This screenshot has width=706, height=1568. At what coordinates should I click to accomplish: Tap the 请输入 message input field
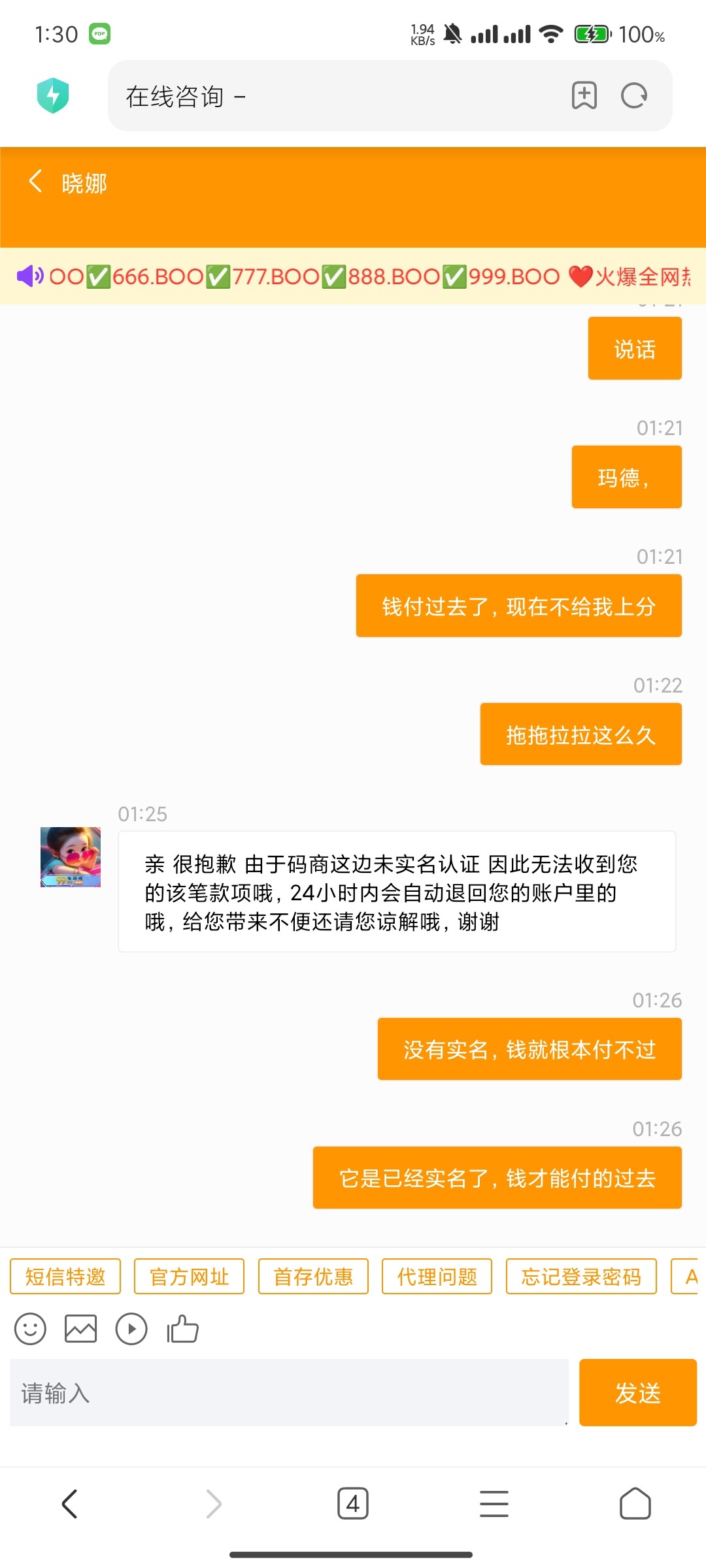(x=288, y=1394)
